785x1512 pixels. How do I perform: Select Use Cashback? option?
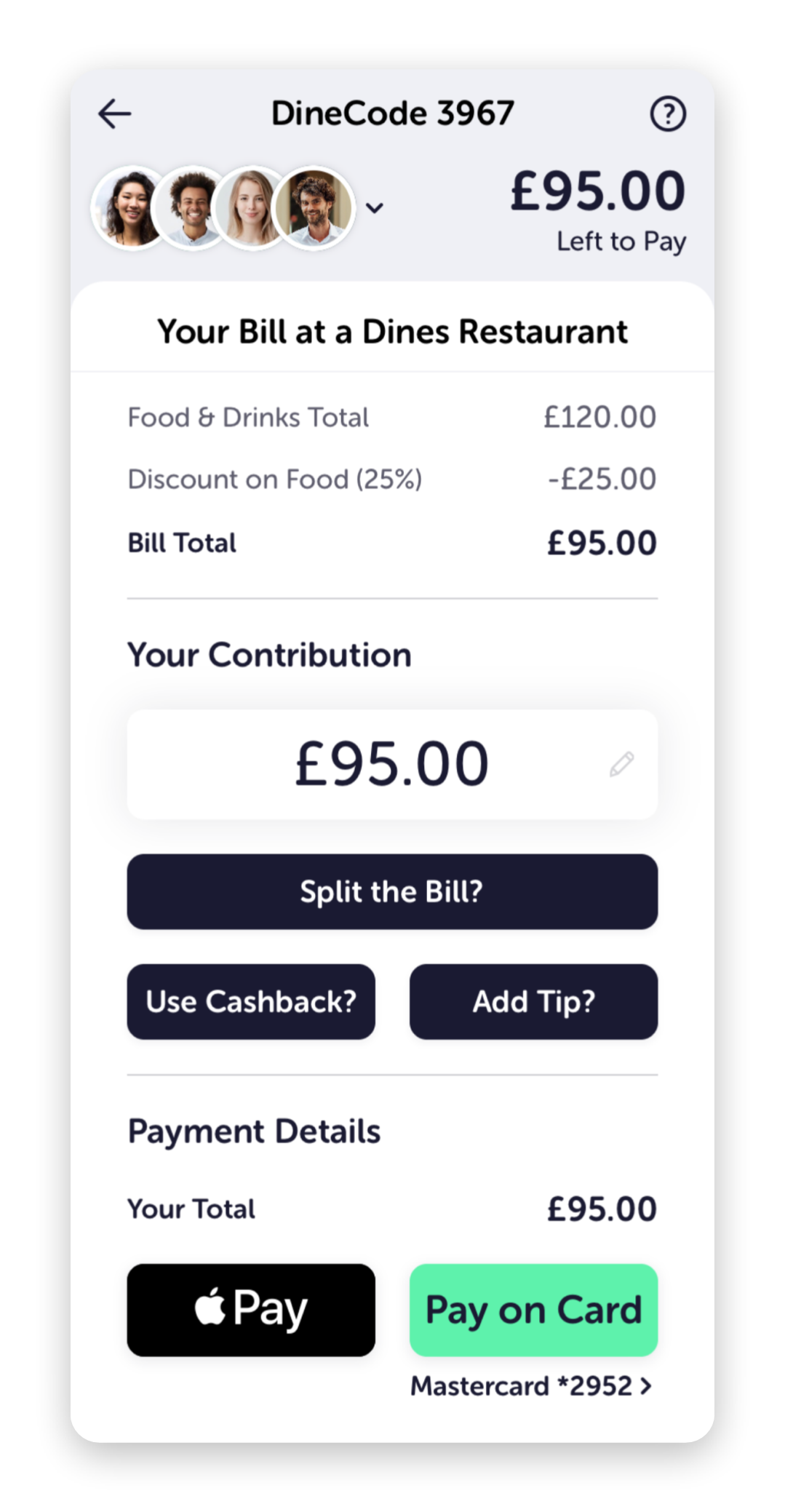251,1001
